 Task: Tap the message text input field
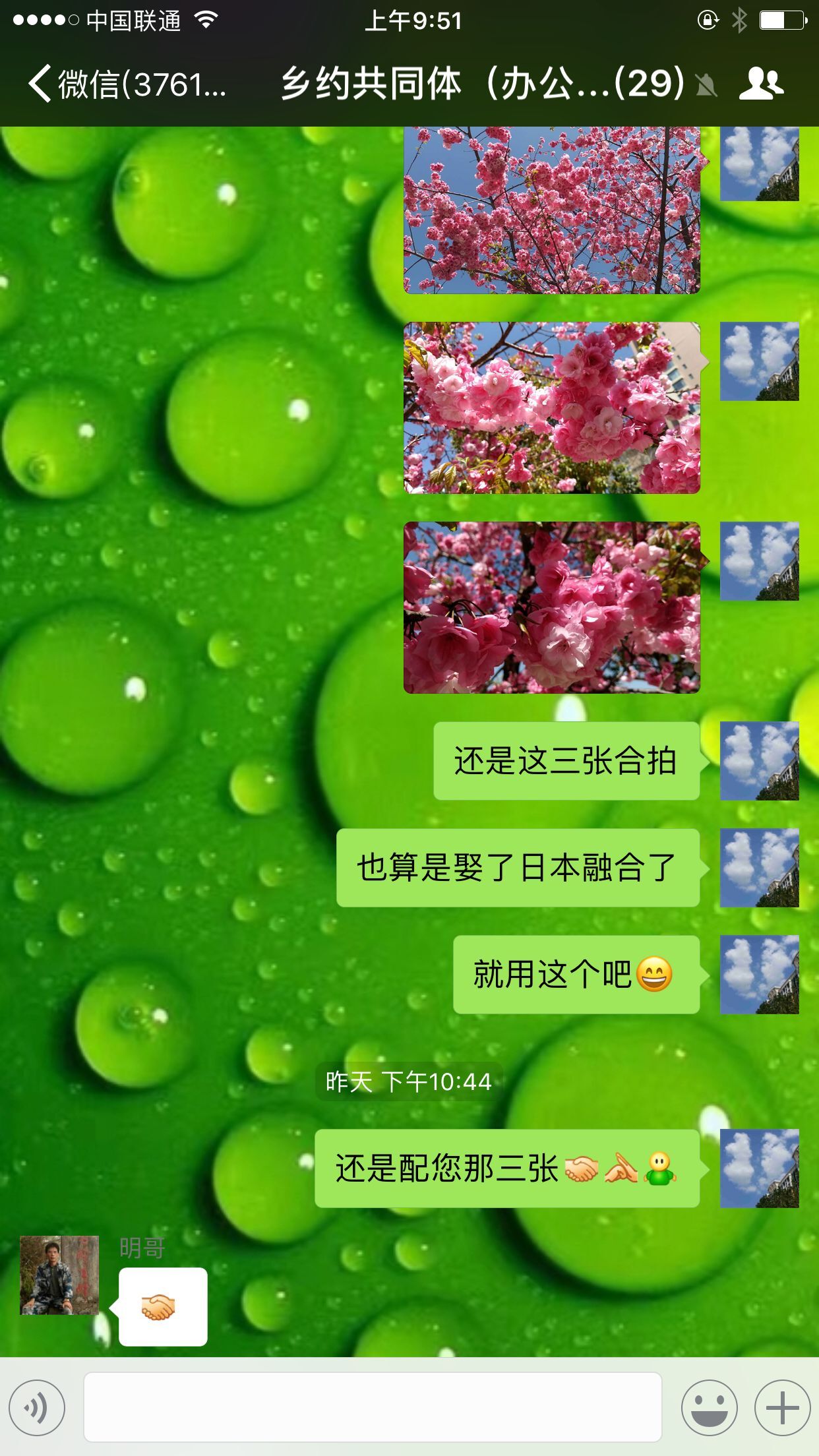(x=373, y=1407)
